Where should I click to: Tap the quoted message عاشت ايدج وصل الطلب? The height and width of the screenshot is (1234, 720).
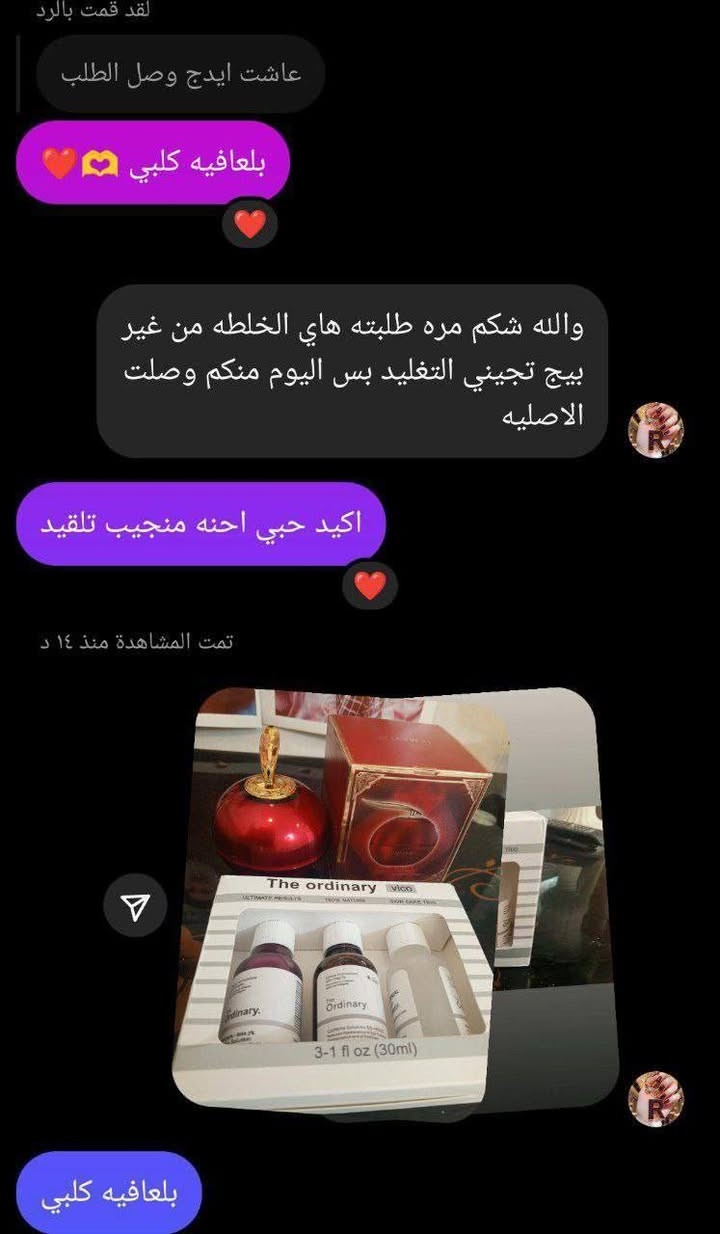click(180, 73)
